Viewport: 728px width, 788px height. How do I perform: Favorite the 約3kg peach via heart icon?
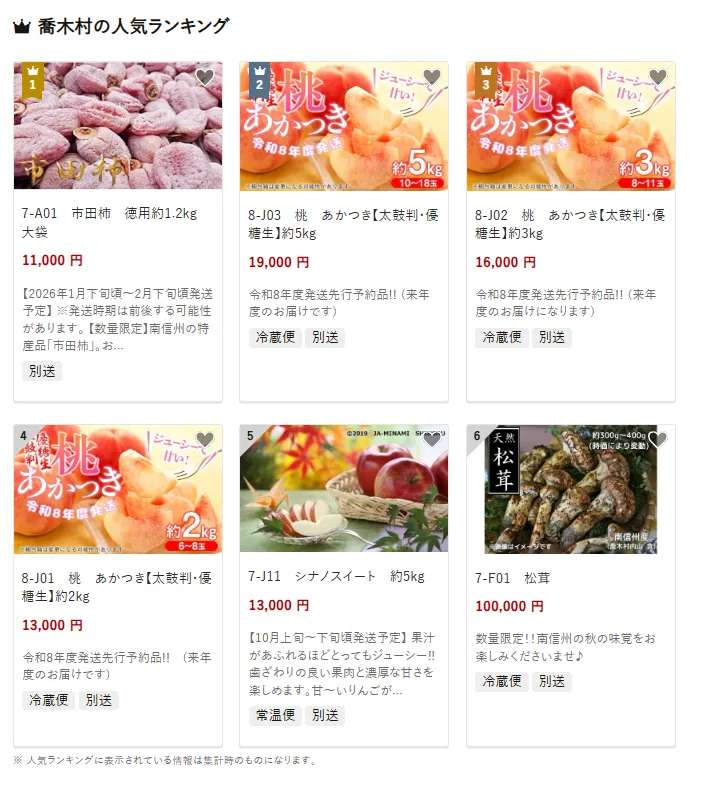(658, 77)
